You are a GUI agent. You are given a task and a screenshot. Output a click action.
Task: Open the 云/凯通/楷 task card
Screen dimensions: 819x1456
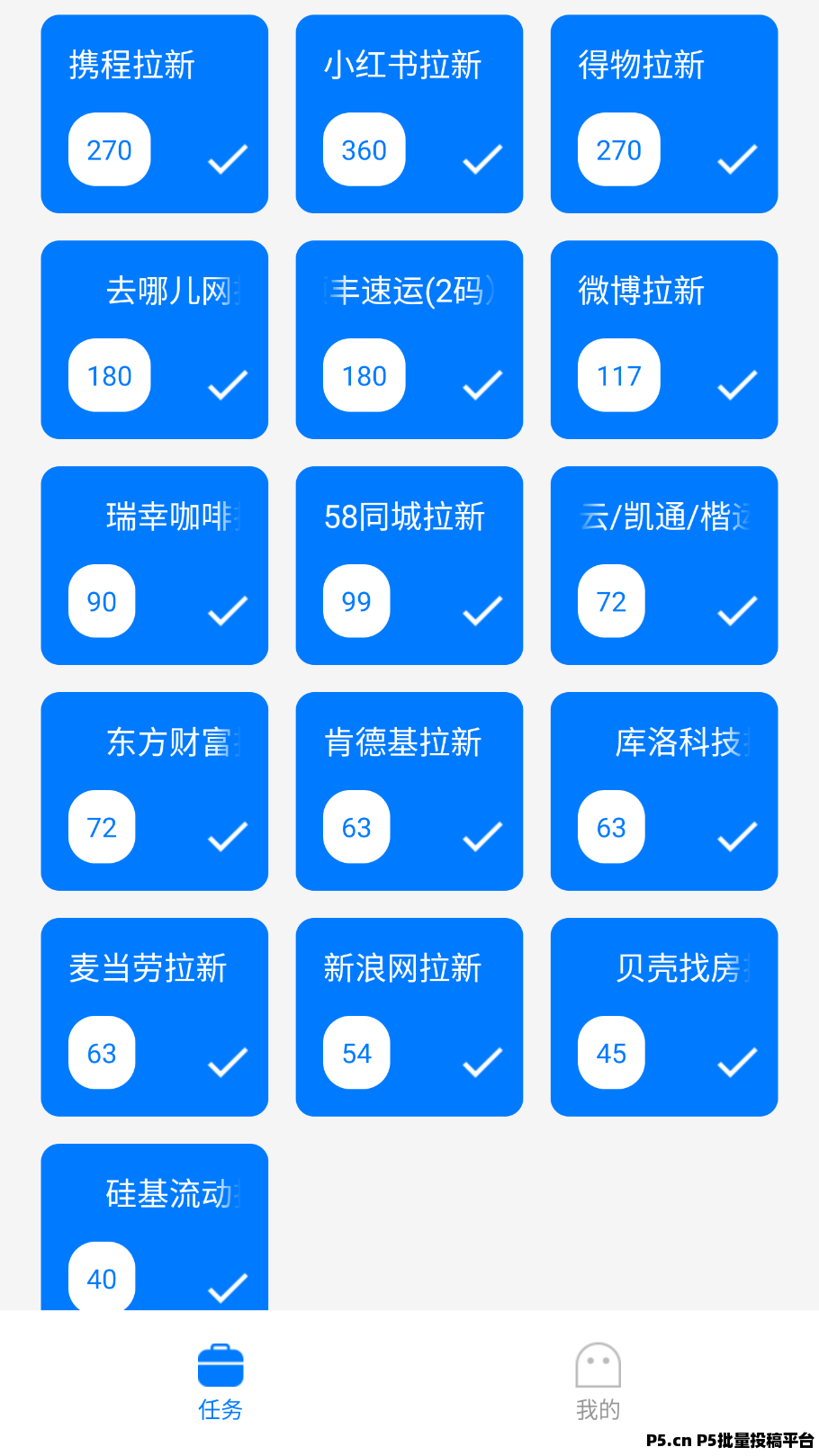[663, 565]
